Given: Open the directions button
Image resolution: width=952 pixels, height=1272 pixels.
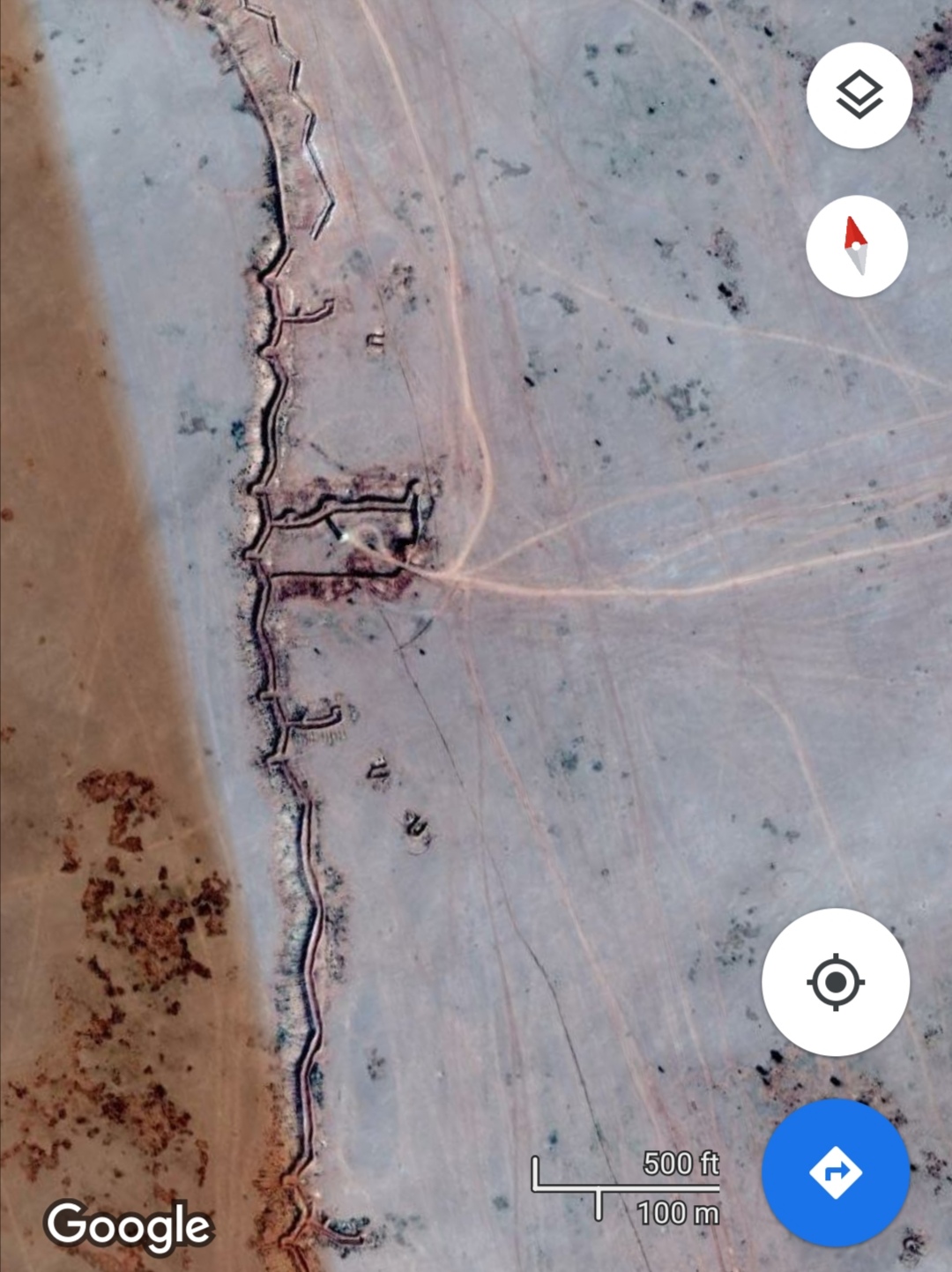Looking at the screenshot, I should coord(835,1172).
